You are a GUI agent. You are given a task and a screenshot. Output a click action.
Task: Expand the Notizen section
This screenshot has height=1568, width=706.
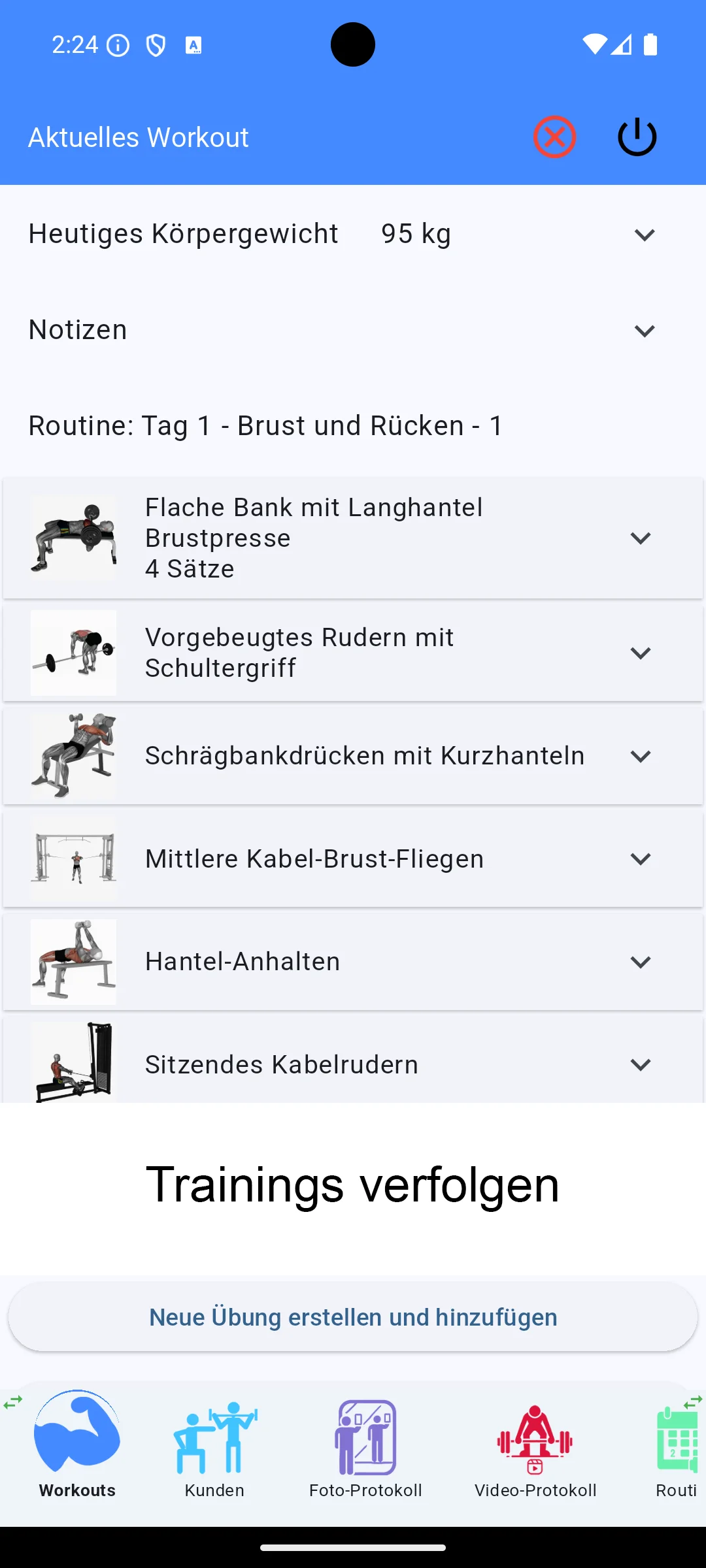click(x=644, y=330)
